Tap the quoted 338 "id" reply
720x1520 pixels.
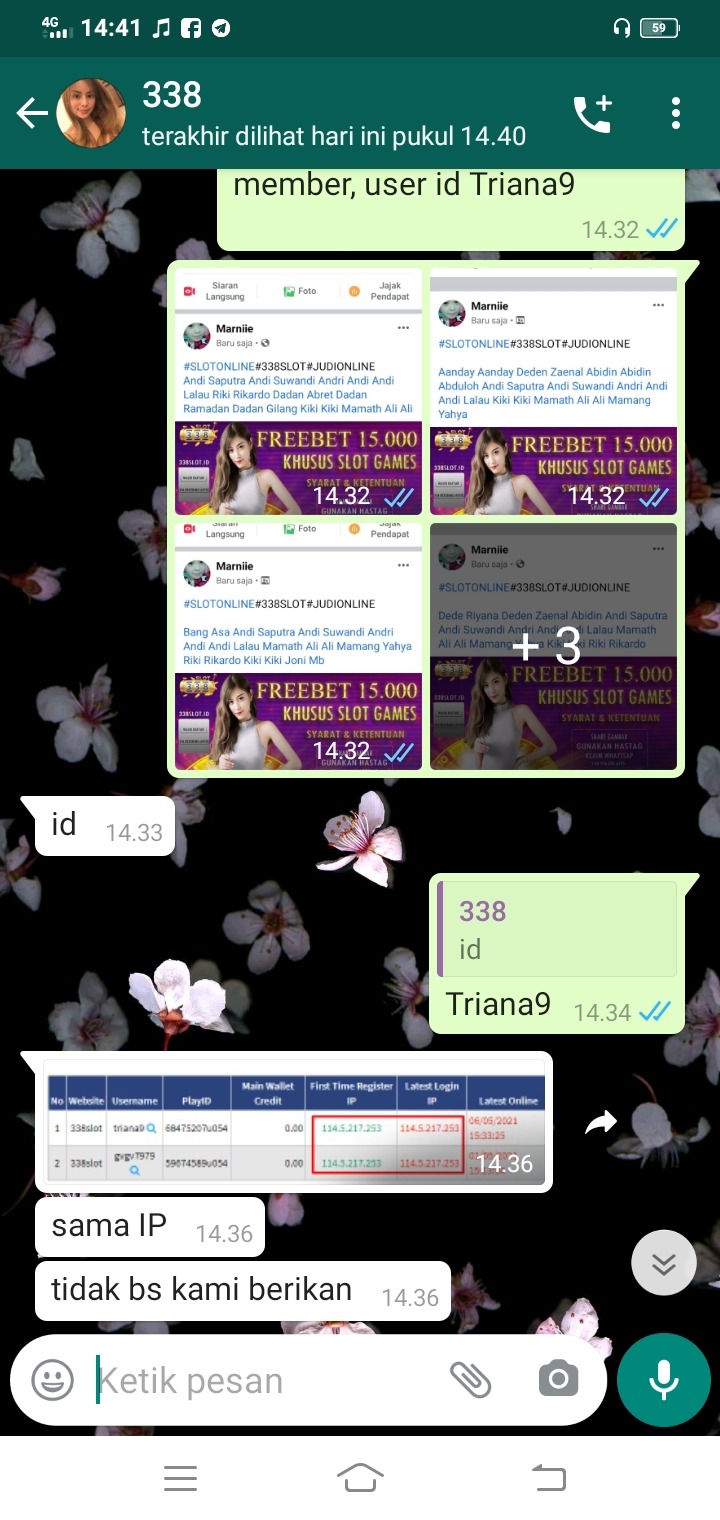[x=557, y=929]
